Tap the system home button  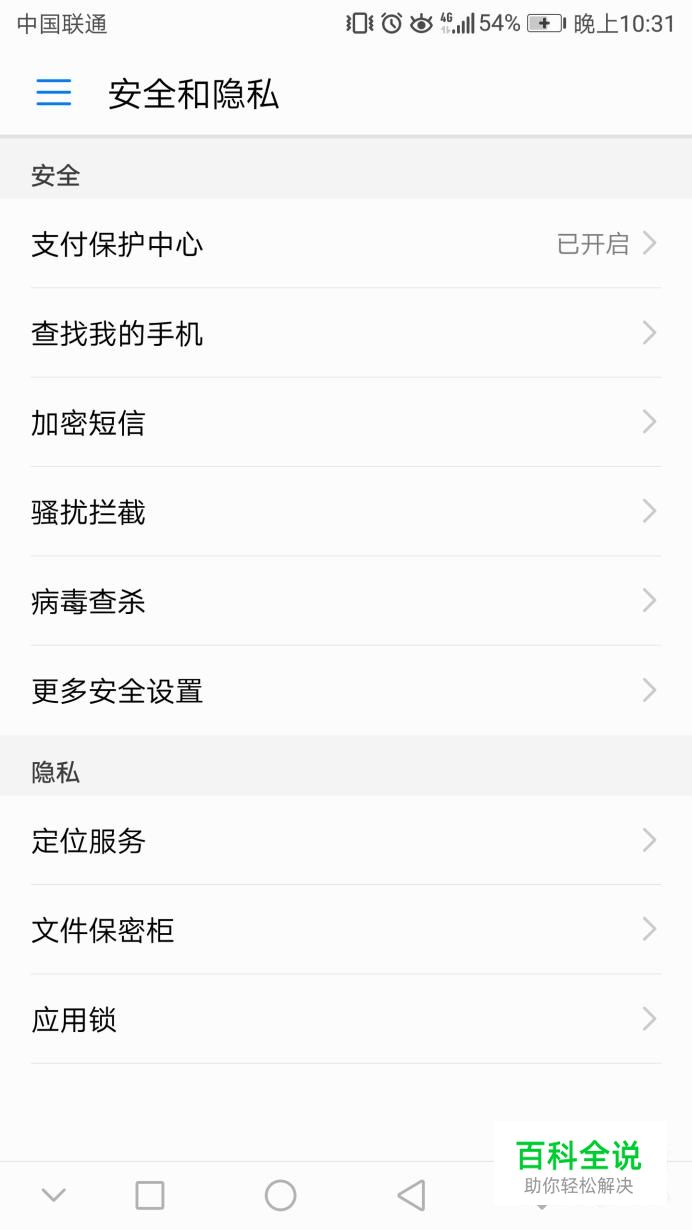tap(280, 1195)
